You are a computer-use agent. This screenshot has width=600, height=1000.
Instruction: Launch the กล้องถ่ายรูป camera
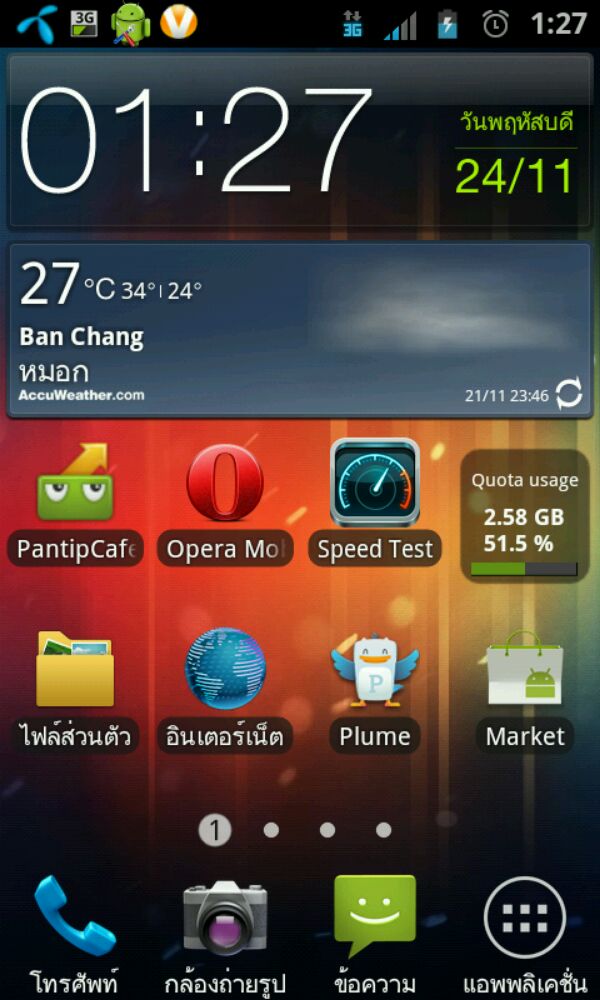pyautogui.click(x=225, y=920)
